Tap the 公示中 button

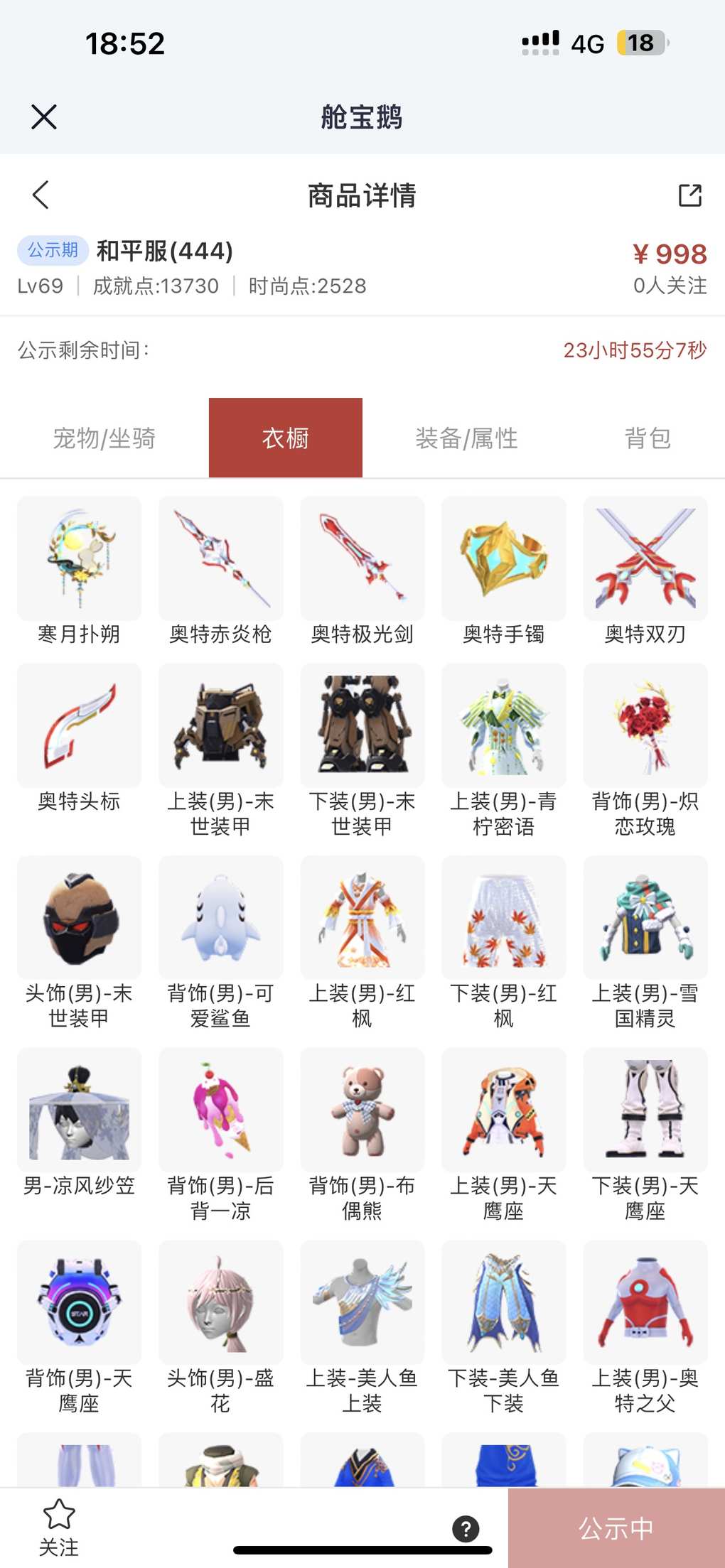point(616,1528)
